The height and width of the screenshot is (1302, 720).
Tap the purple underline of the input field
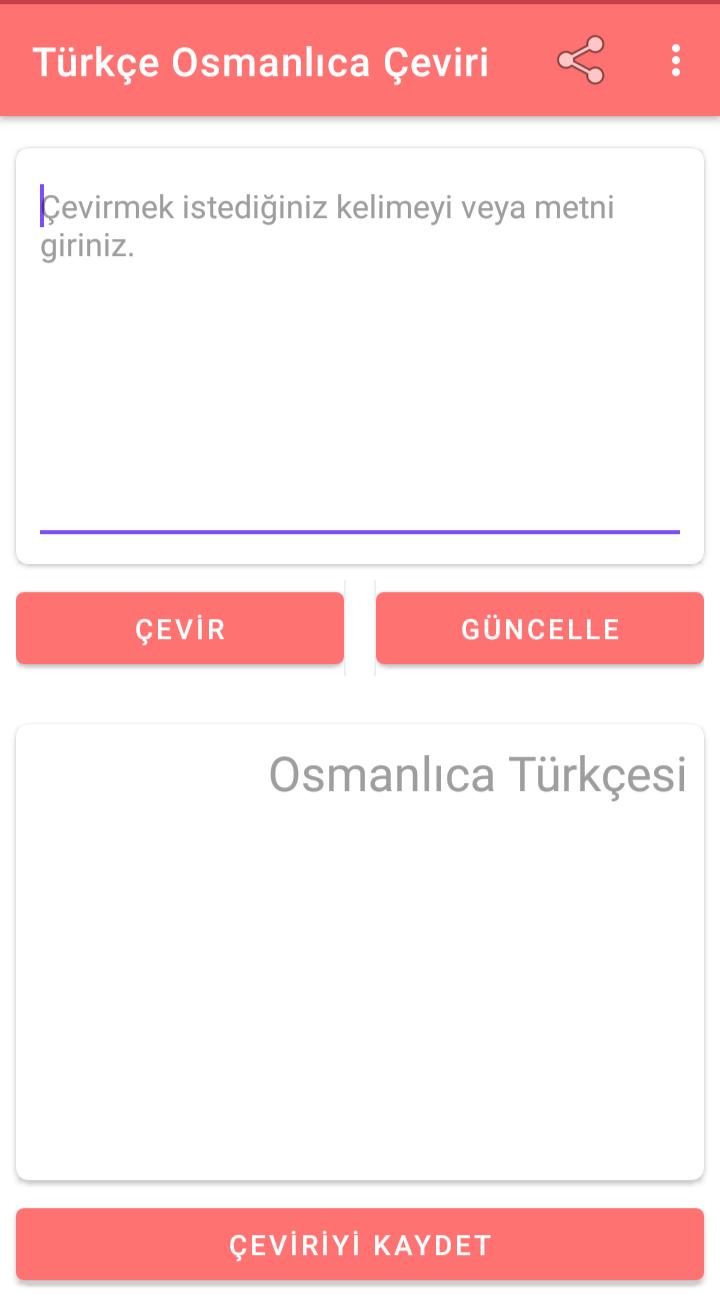coord(360,531)
